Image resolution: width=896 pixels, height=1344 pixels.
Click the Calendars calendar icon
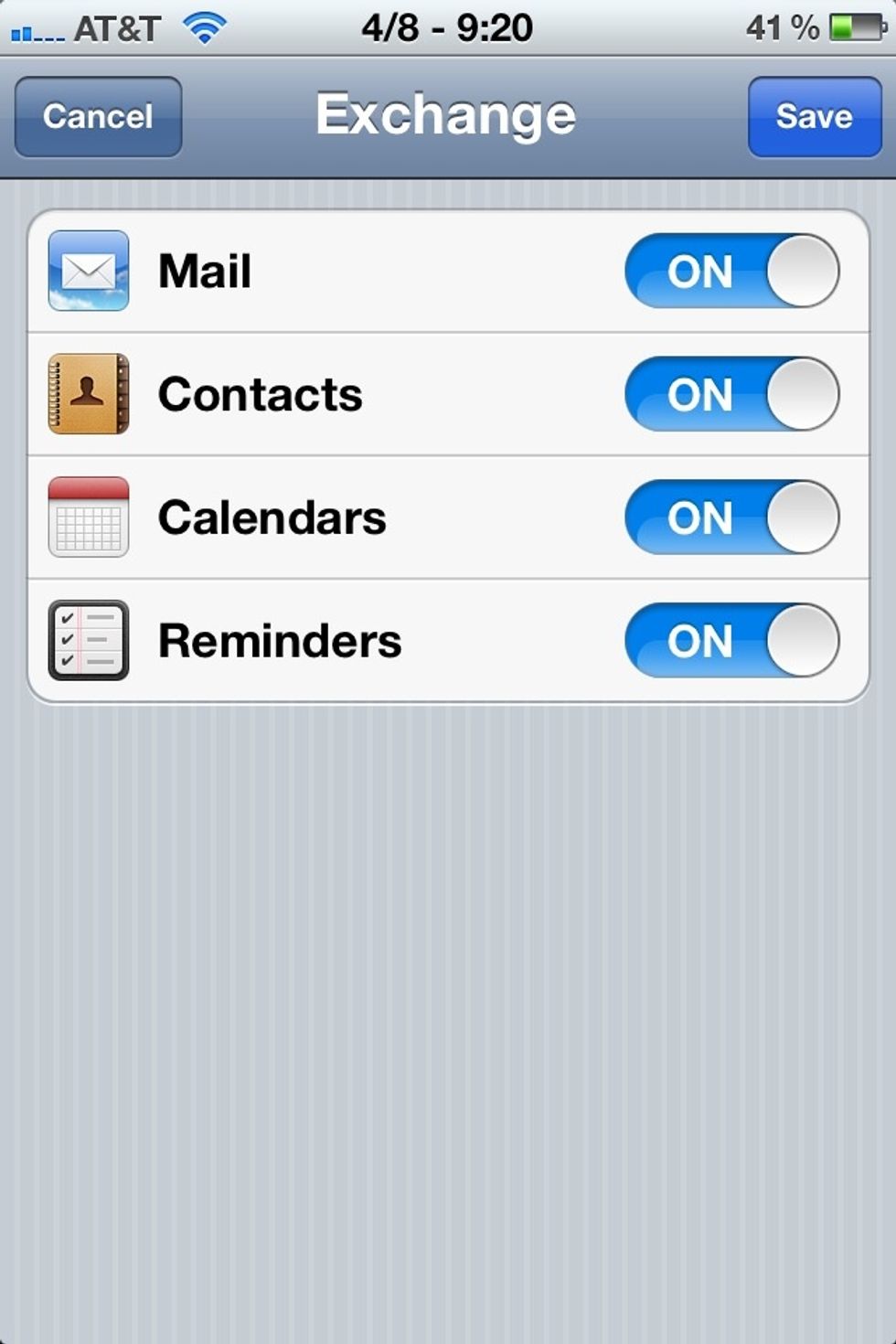click(88, 517)
